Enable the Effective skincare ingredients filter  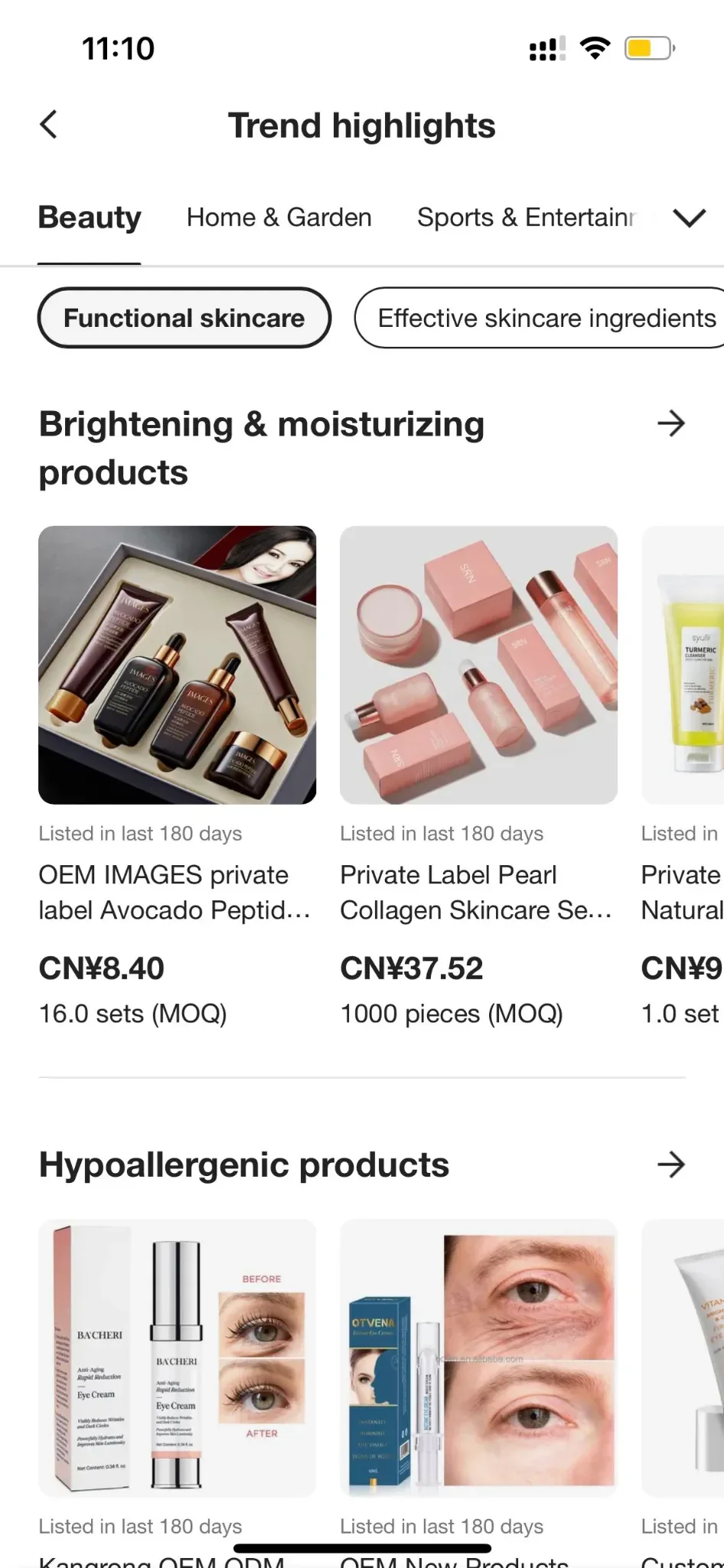[546, 318]
